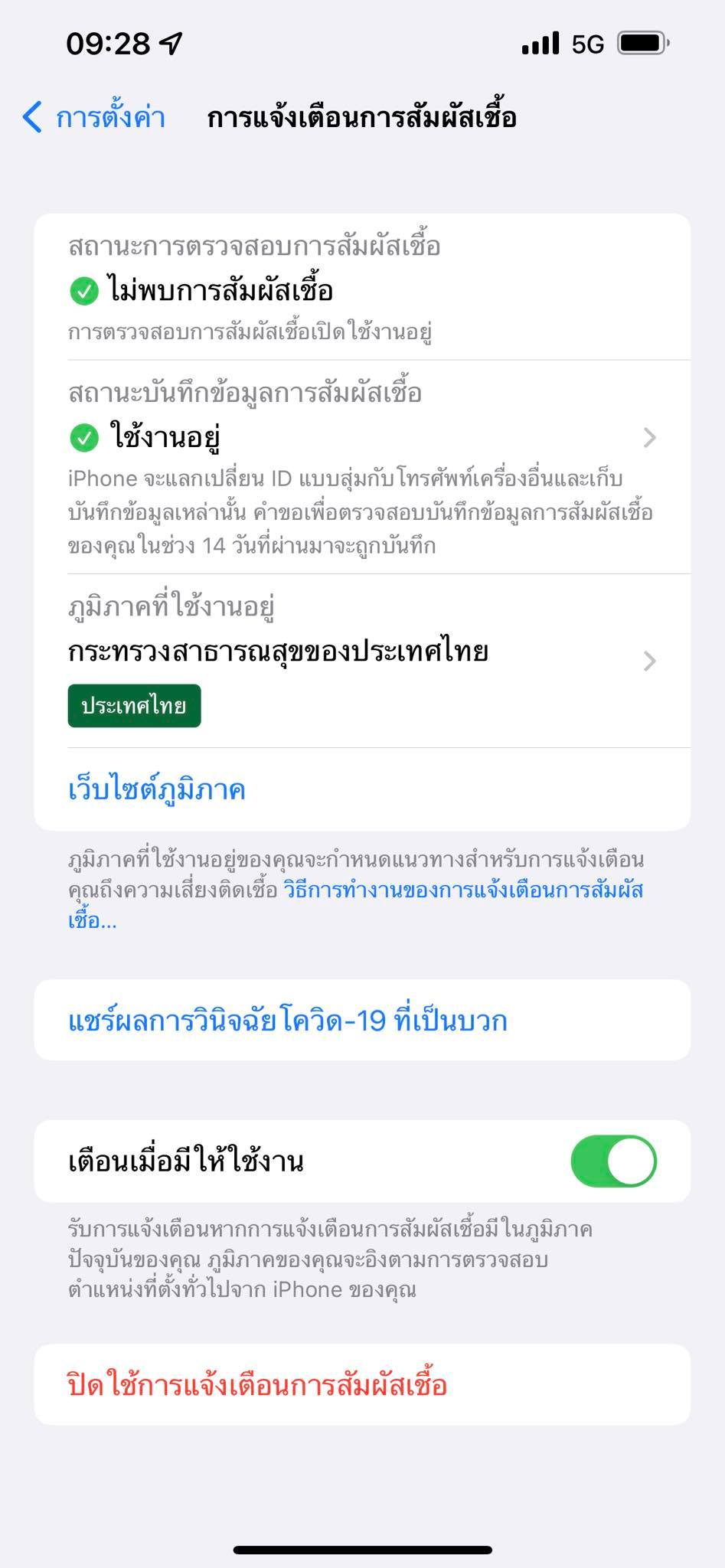Image resolution: width=725 pixels, height=1568 pixels.
Task: Open สถานะบันทึกข้อมูลการสัมผัสเชื้อ row
Action: [361, 438]
